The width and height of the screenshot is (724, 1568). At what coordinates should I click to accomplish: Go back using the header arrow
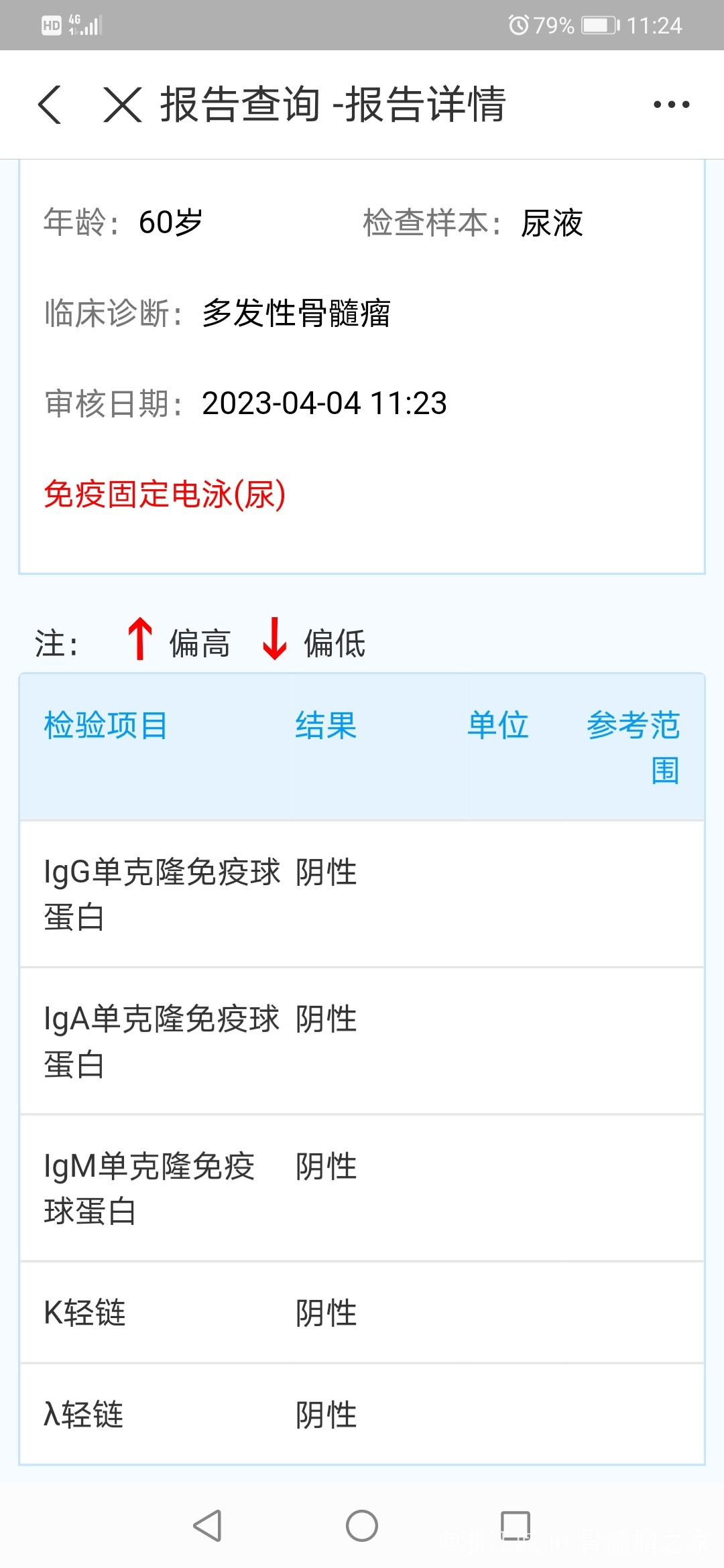50,105
